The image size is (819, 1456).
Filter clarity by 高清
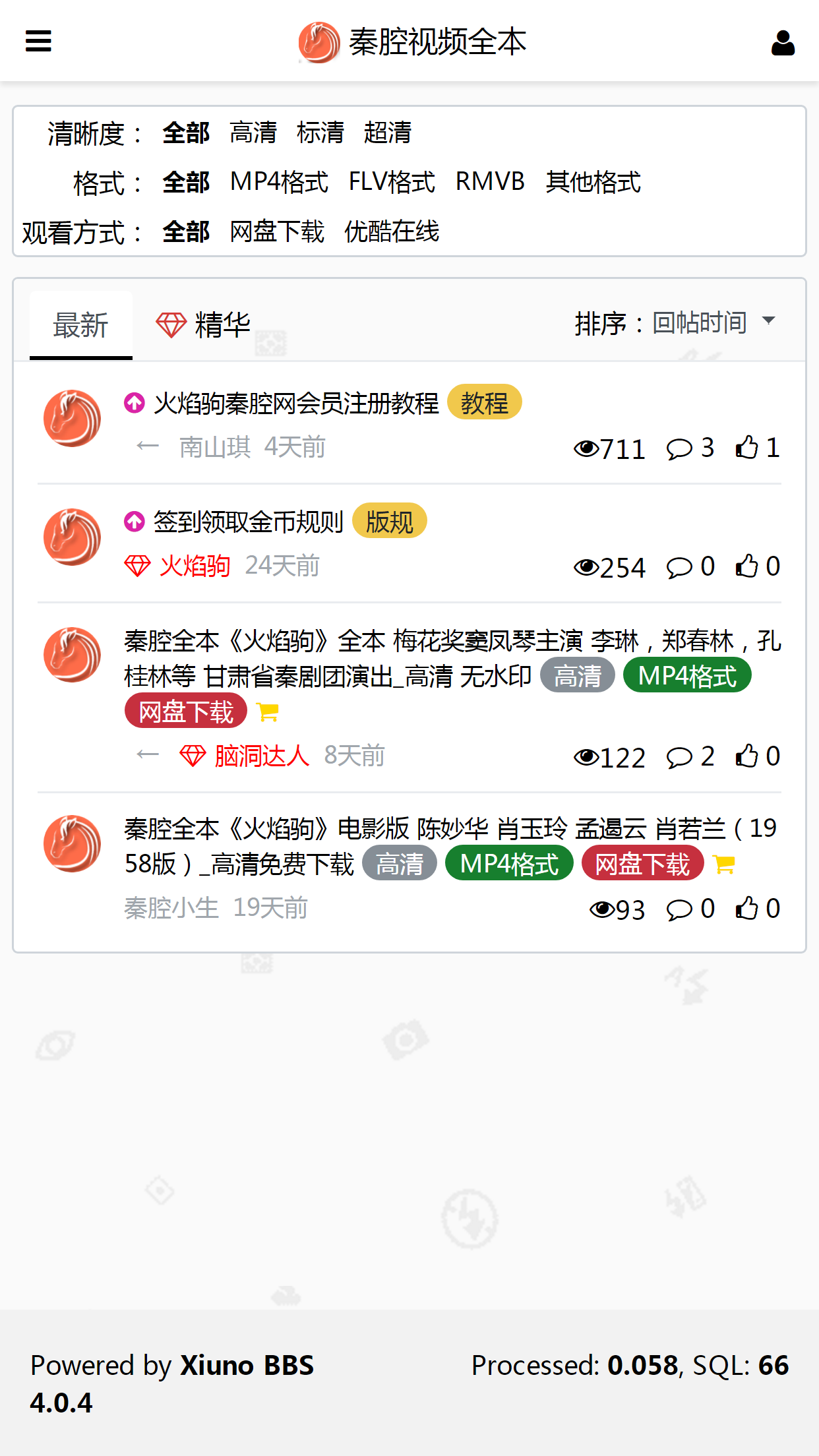(253, 133)
